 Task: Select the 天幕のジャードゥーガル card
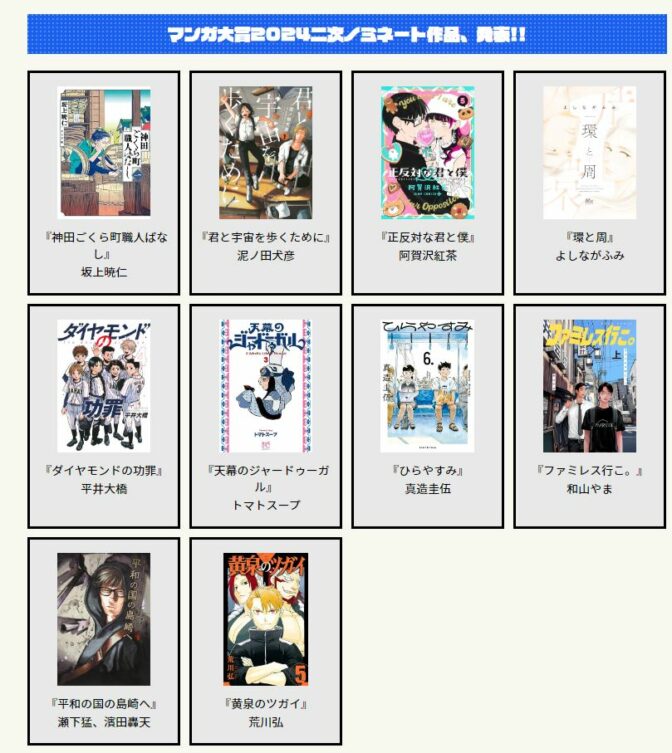[x=265, y=387]
